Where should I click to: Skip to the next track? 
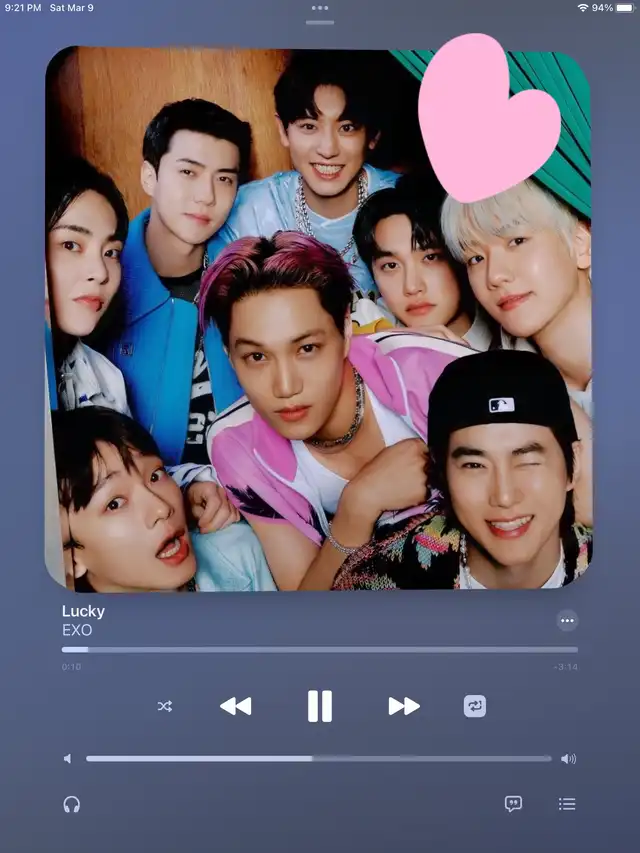[403, 706]
